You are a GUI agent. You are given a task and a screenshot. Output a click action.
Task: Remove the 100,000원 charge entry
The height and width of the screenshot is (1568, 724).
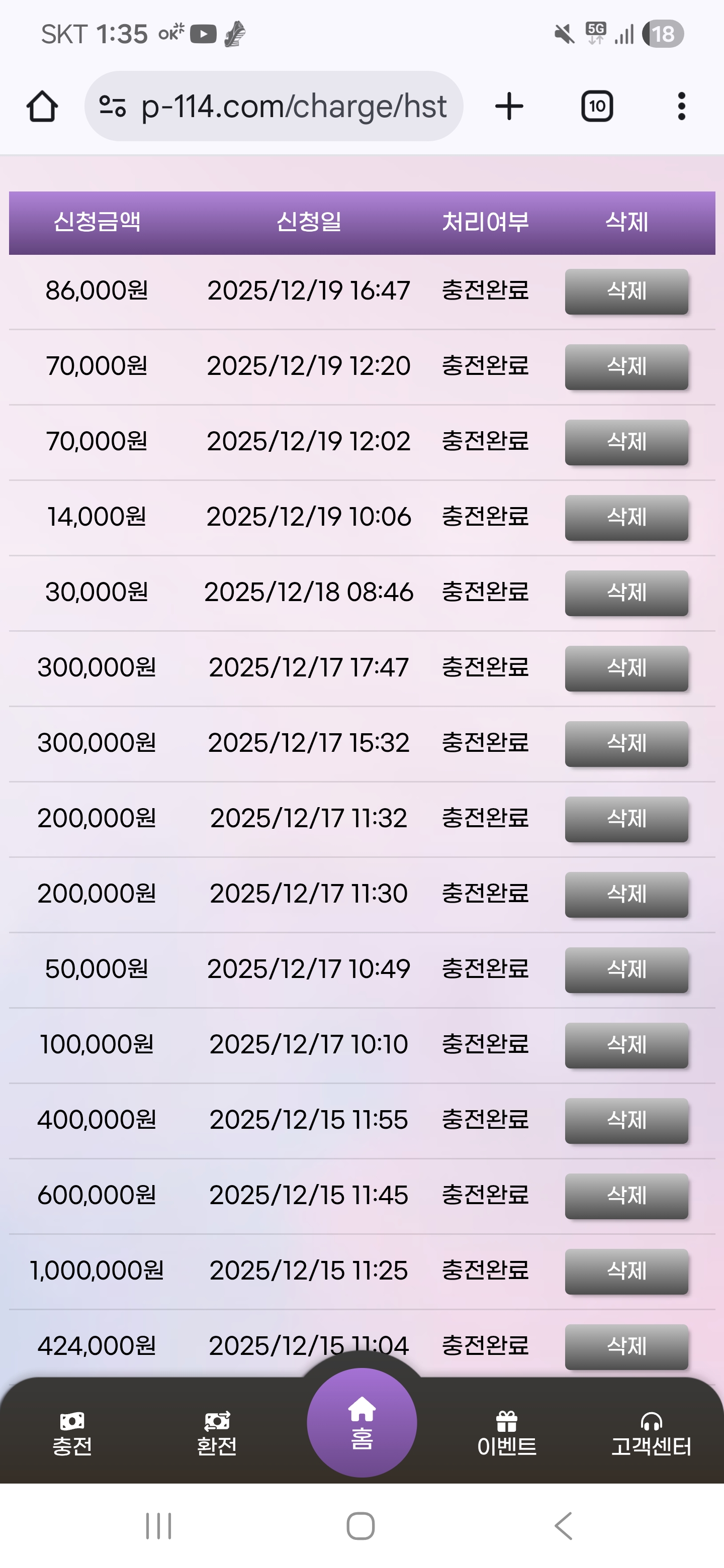(626, 1045)
